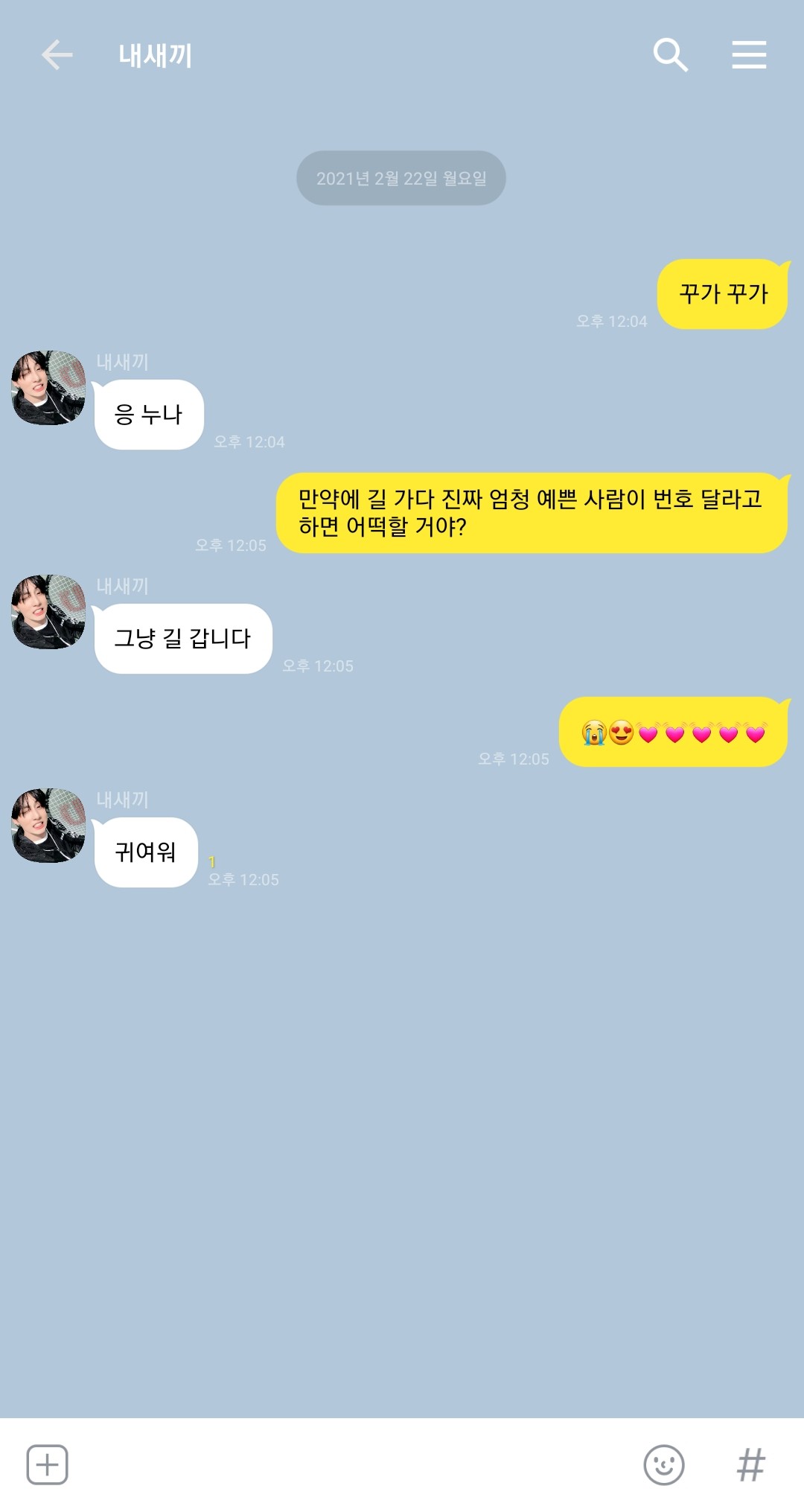Open profile photo next to 그냥 길 갑니다
This screenshot has height=1512, width=804.
click(x=48, y=611)
